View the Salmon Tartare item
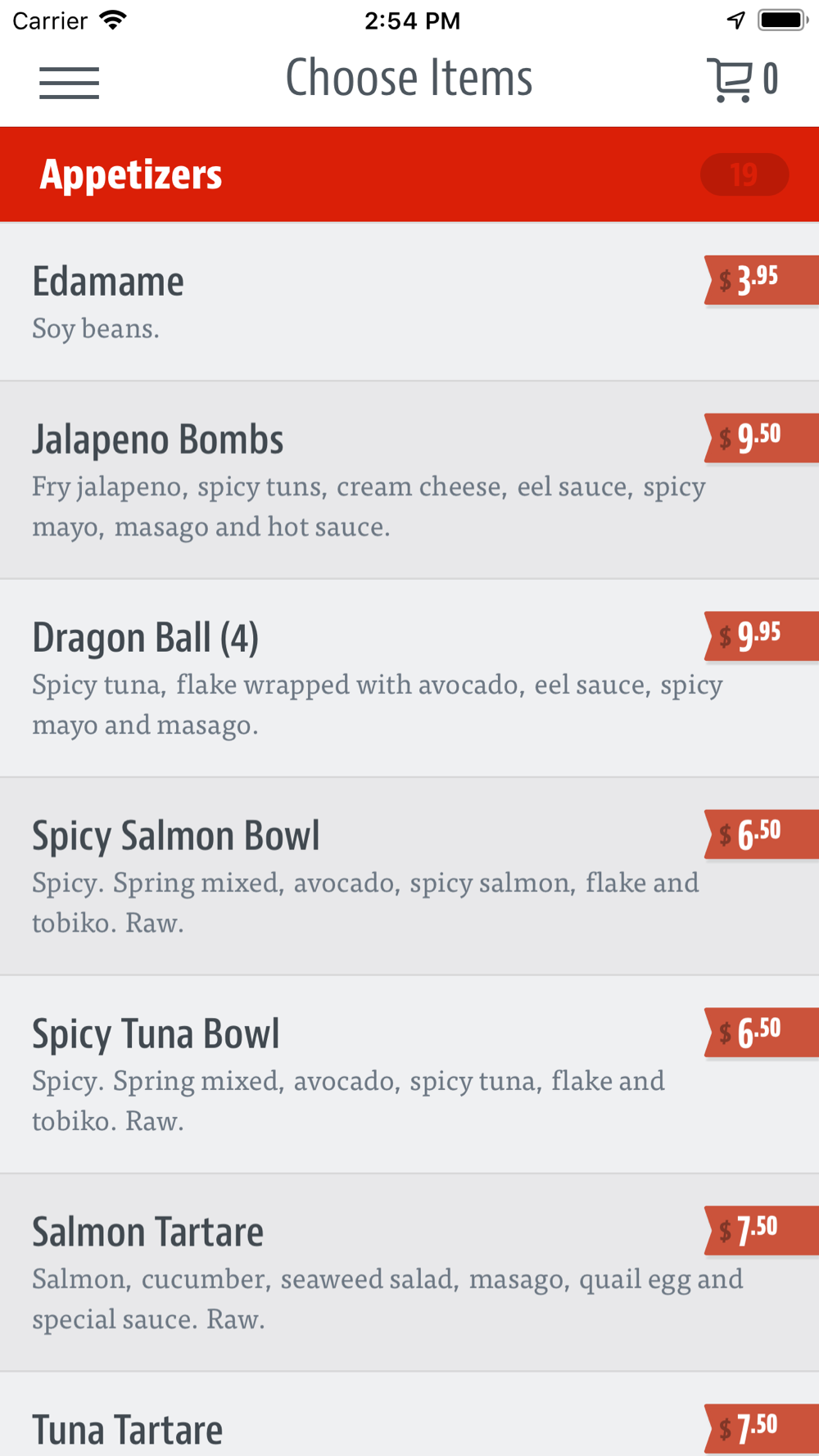The width and height of the screenshot is (819, 1456). pos(409,1273)
